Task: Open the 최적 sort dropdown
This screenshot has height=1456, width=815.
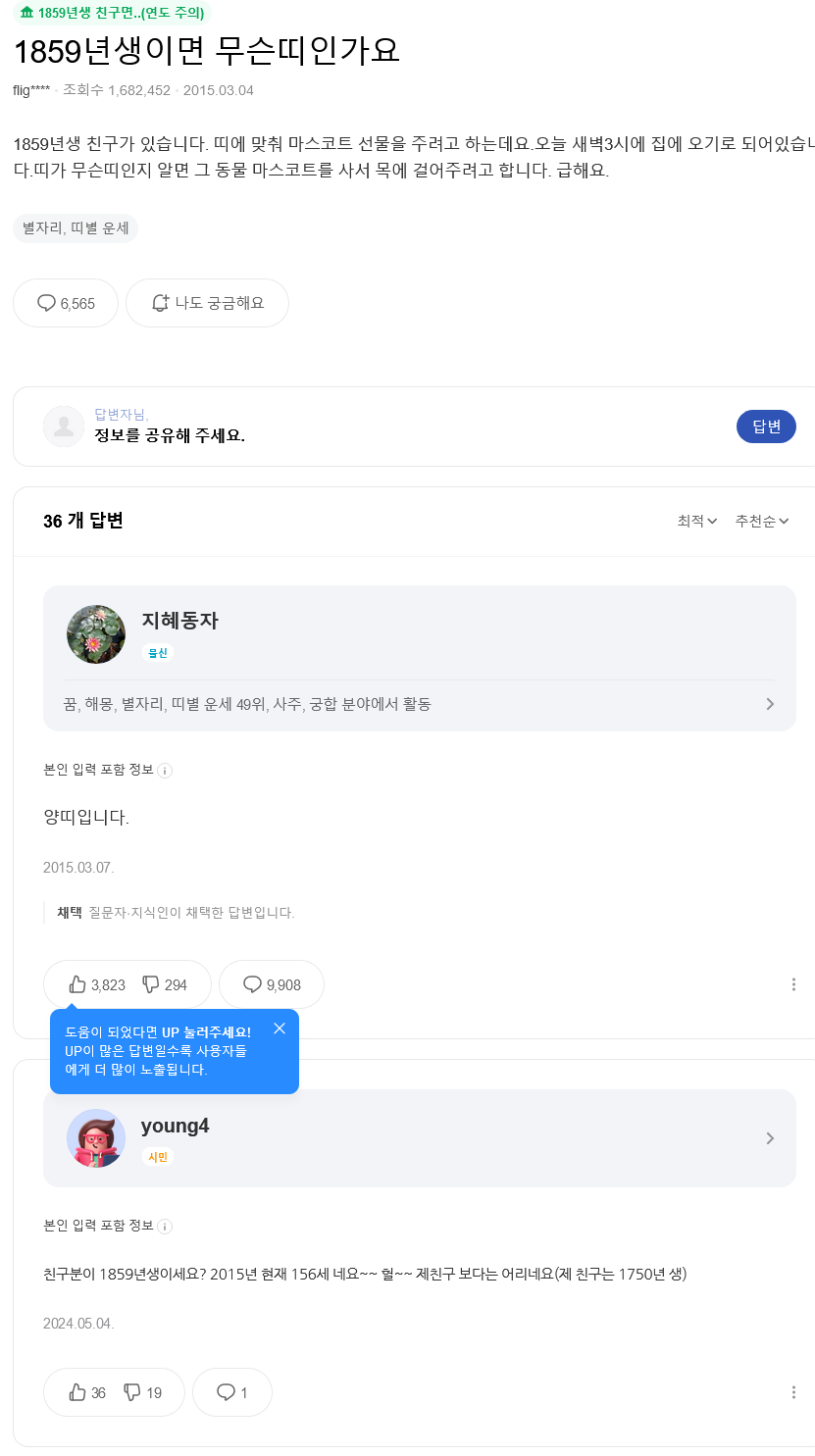Action: [x=697, y=521]
